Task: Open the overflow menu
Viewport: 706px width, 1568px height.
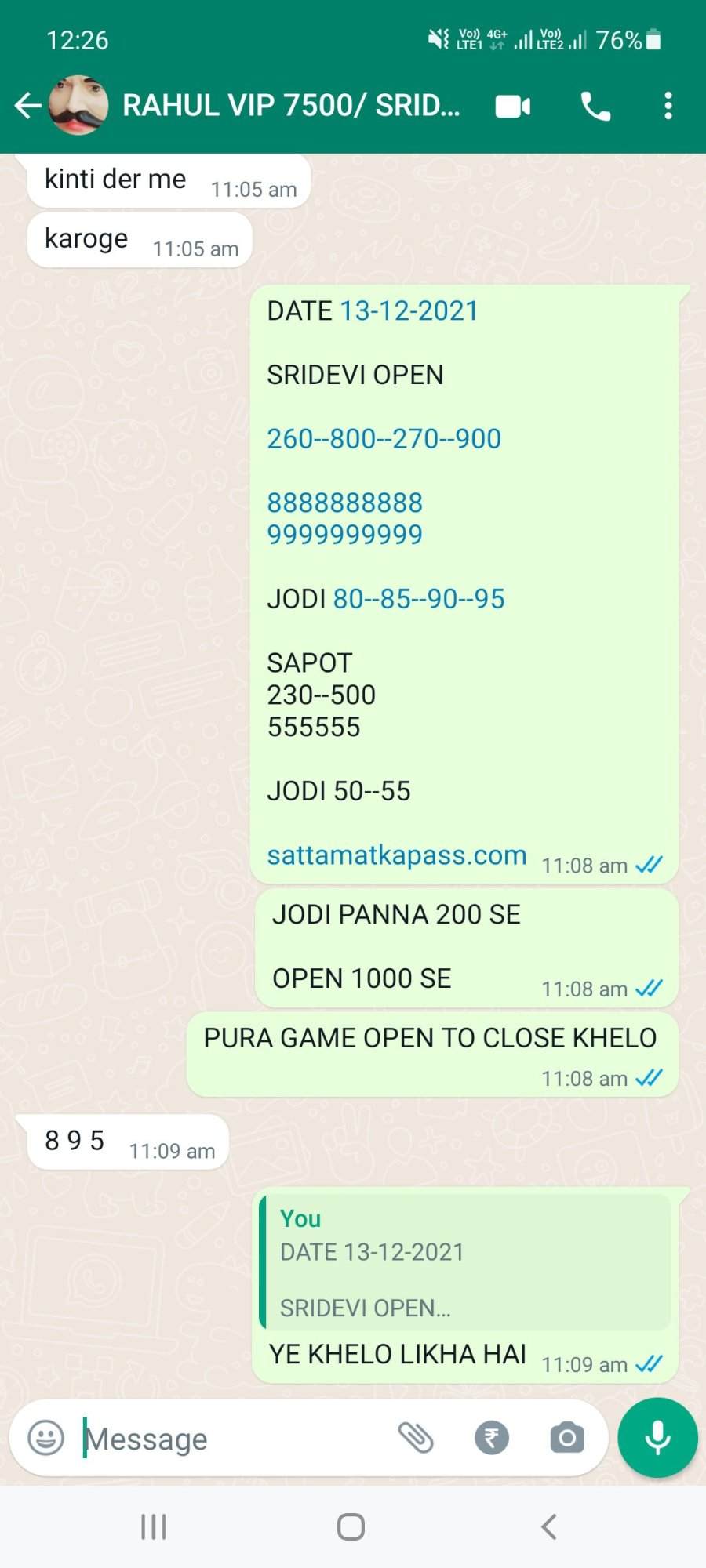Action: coord(668,106)
